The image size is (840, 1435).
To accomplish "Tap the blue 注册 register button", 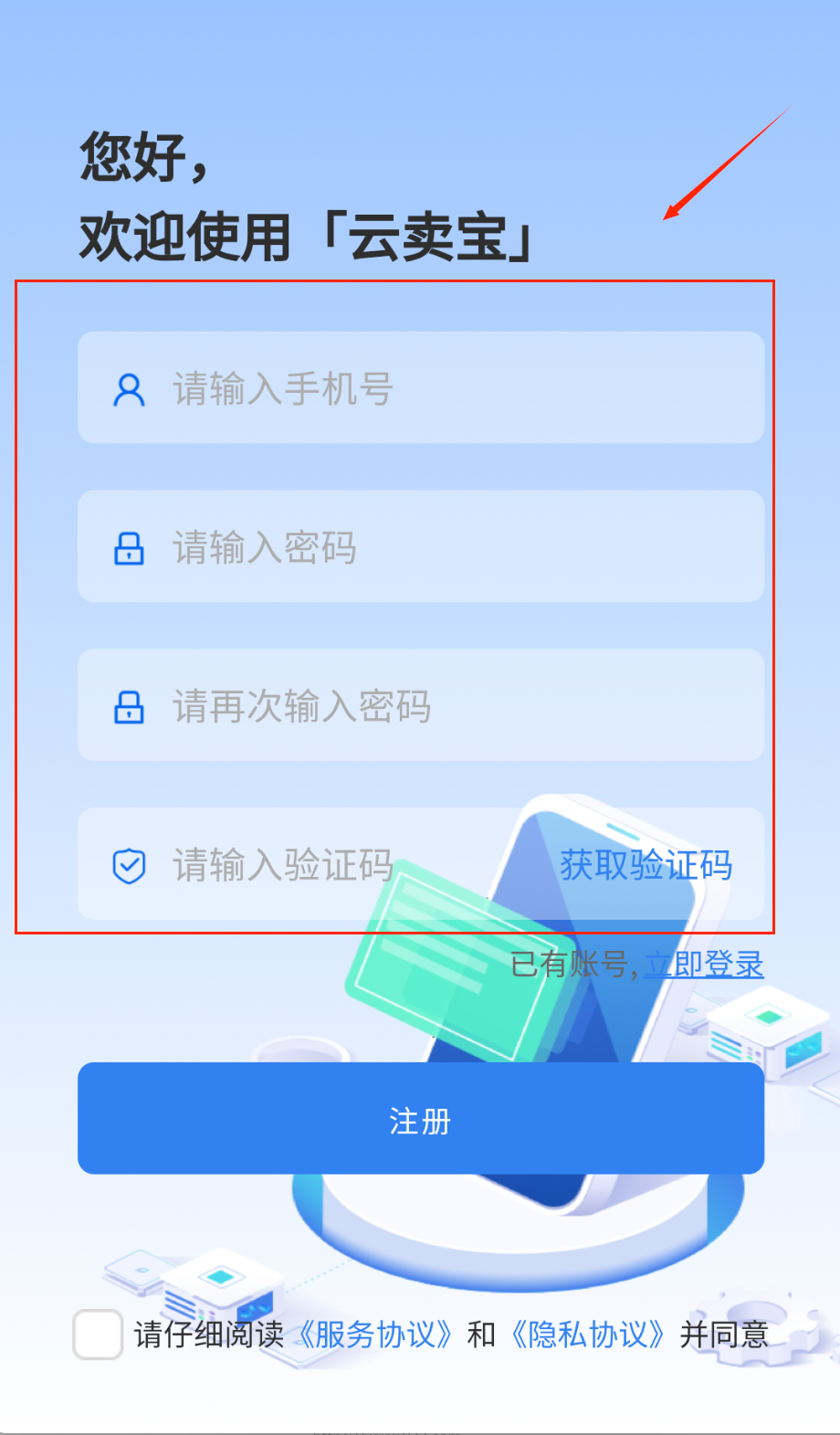I will (x=420, y=1119).
